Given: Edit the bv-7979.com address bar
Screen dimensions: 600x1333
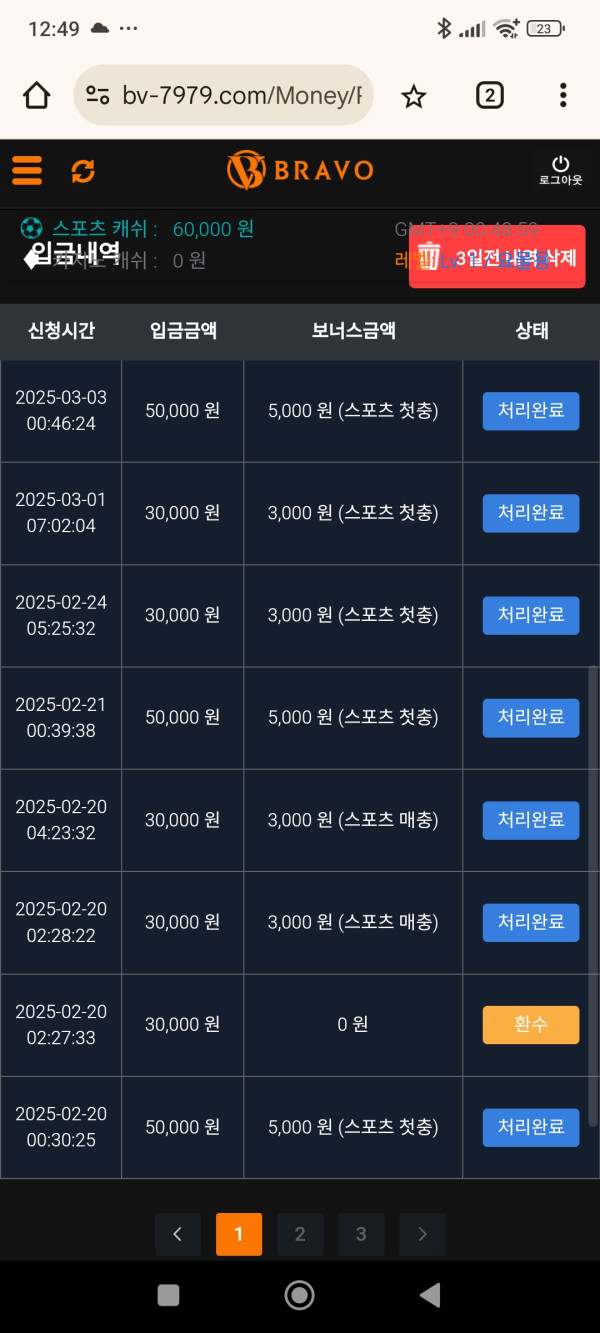Looking at the screenshot, I should (223, 96).
